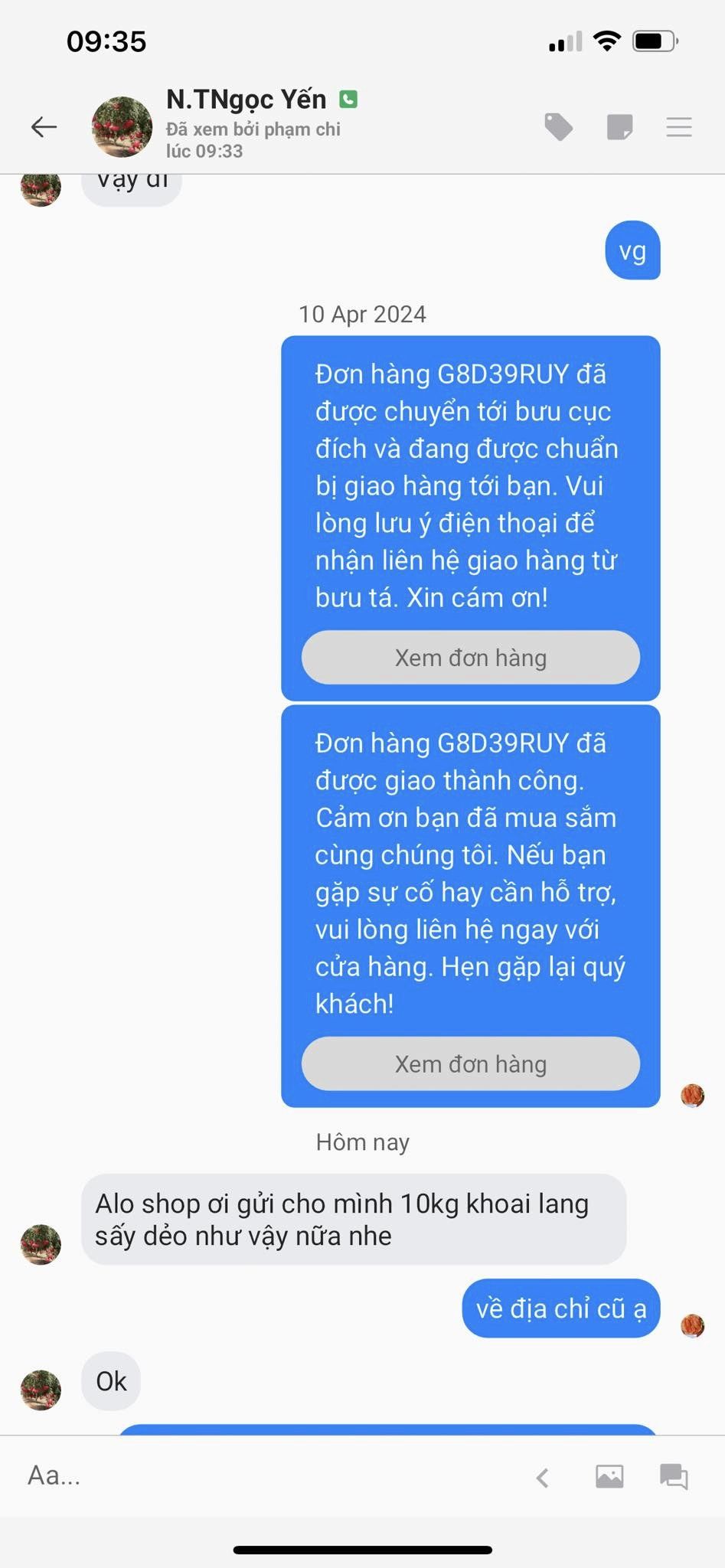Open the note icon in header
The height and width of the screenshot is (1568, 725).
click(x=619, y=127)
